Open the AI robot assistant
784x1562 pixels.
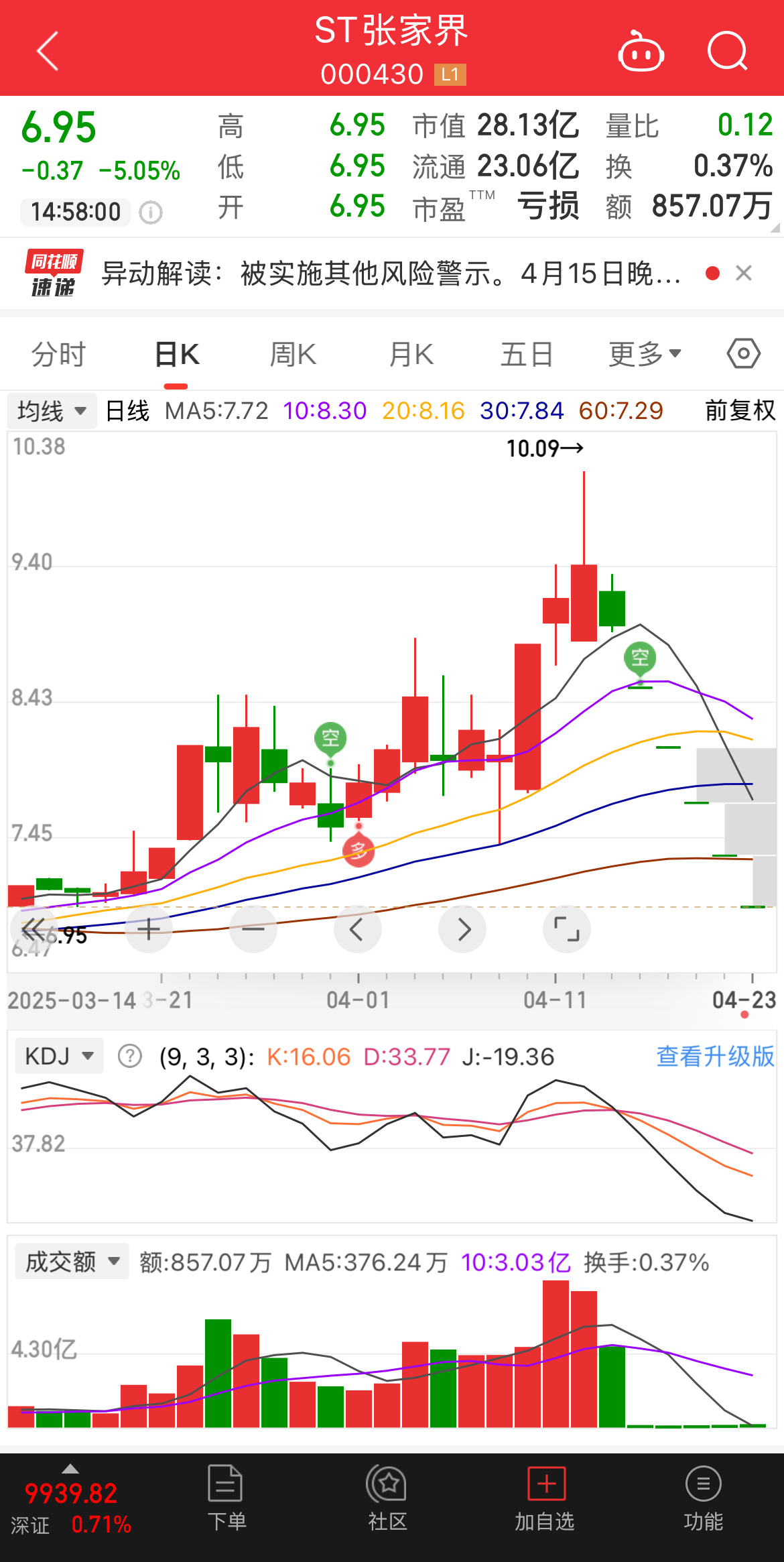[641, 52]
